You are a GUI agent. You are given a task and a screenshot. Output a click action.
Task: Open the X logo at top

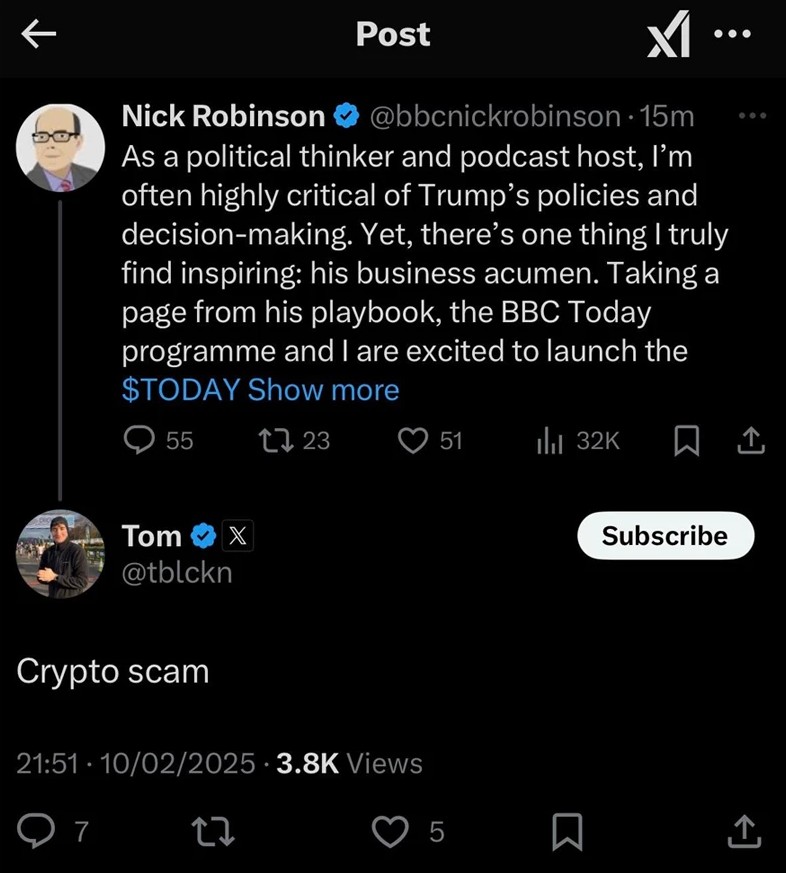(668, 35)
